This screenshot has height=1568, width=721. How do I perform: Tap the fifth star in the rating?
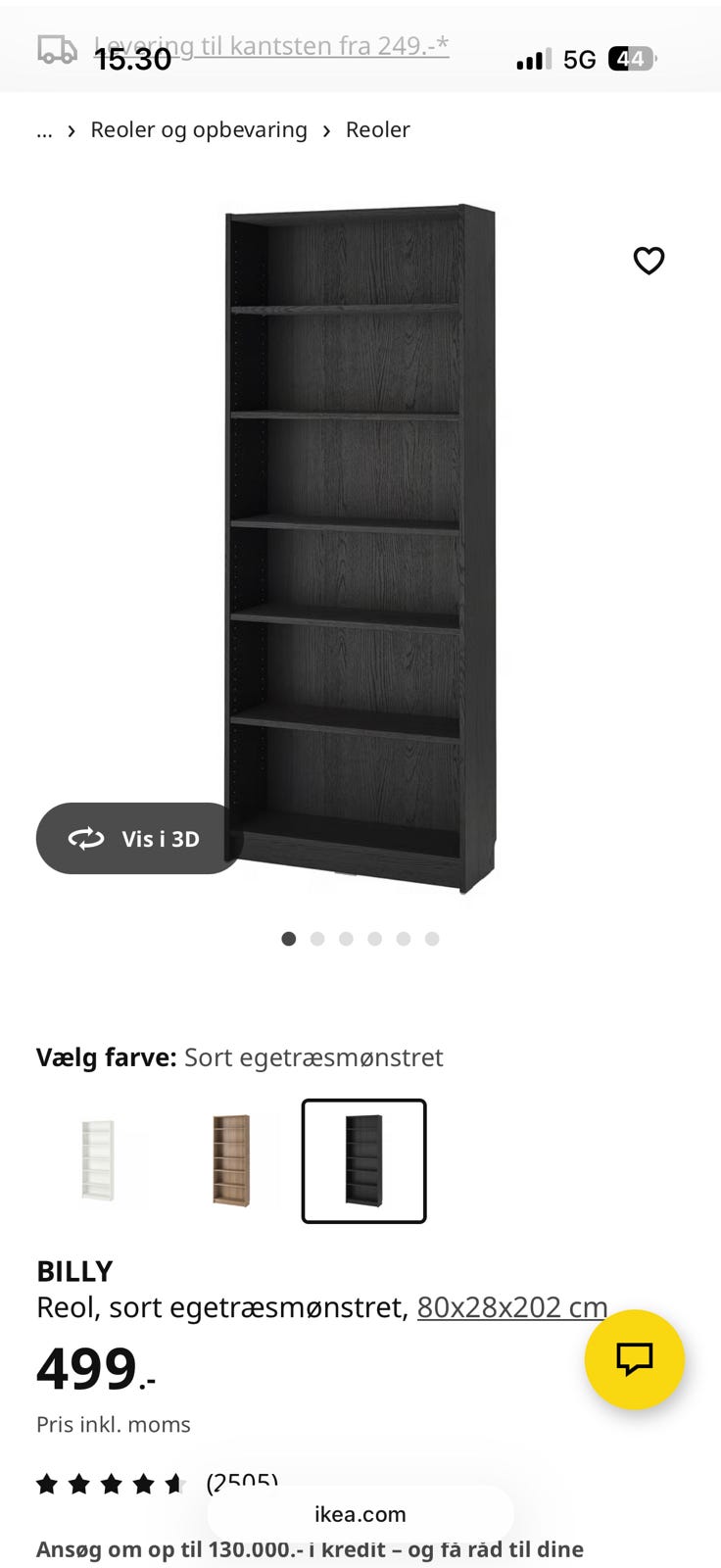(176, 1484)
